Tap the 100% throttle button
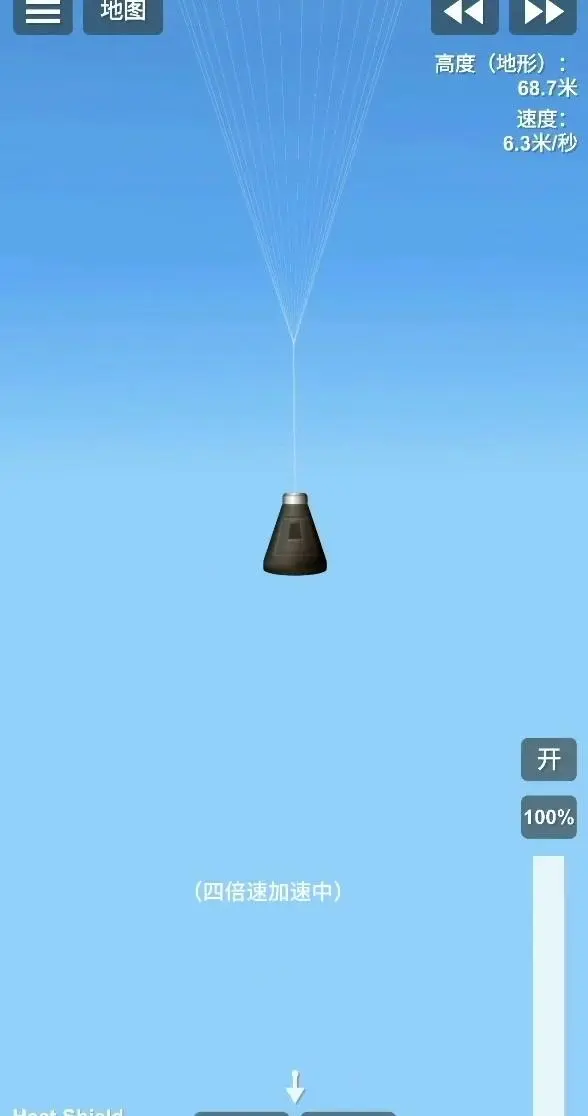The height and width of the screenshot is (1116, 588). point(549,817)
